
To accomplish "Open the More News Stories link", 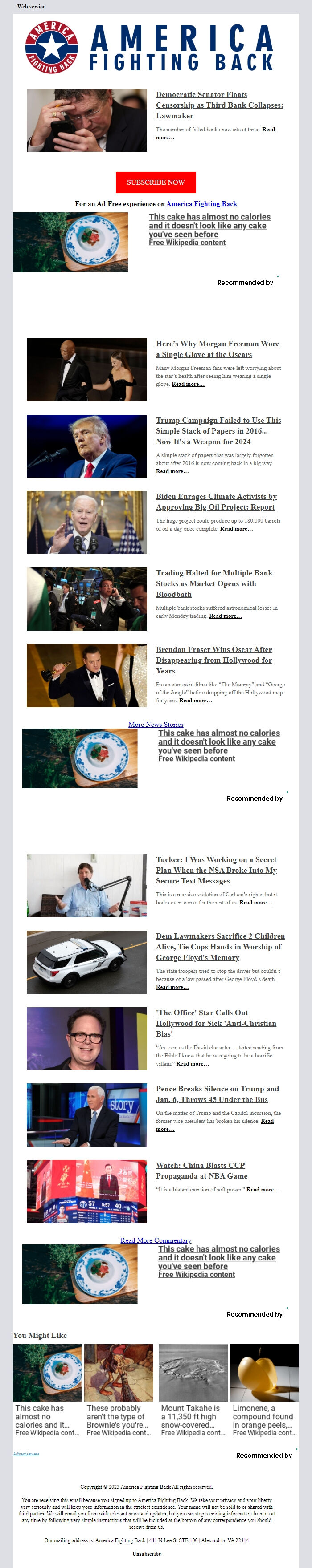I will click(156, 724).
